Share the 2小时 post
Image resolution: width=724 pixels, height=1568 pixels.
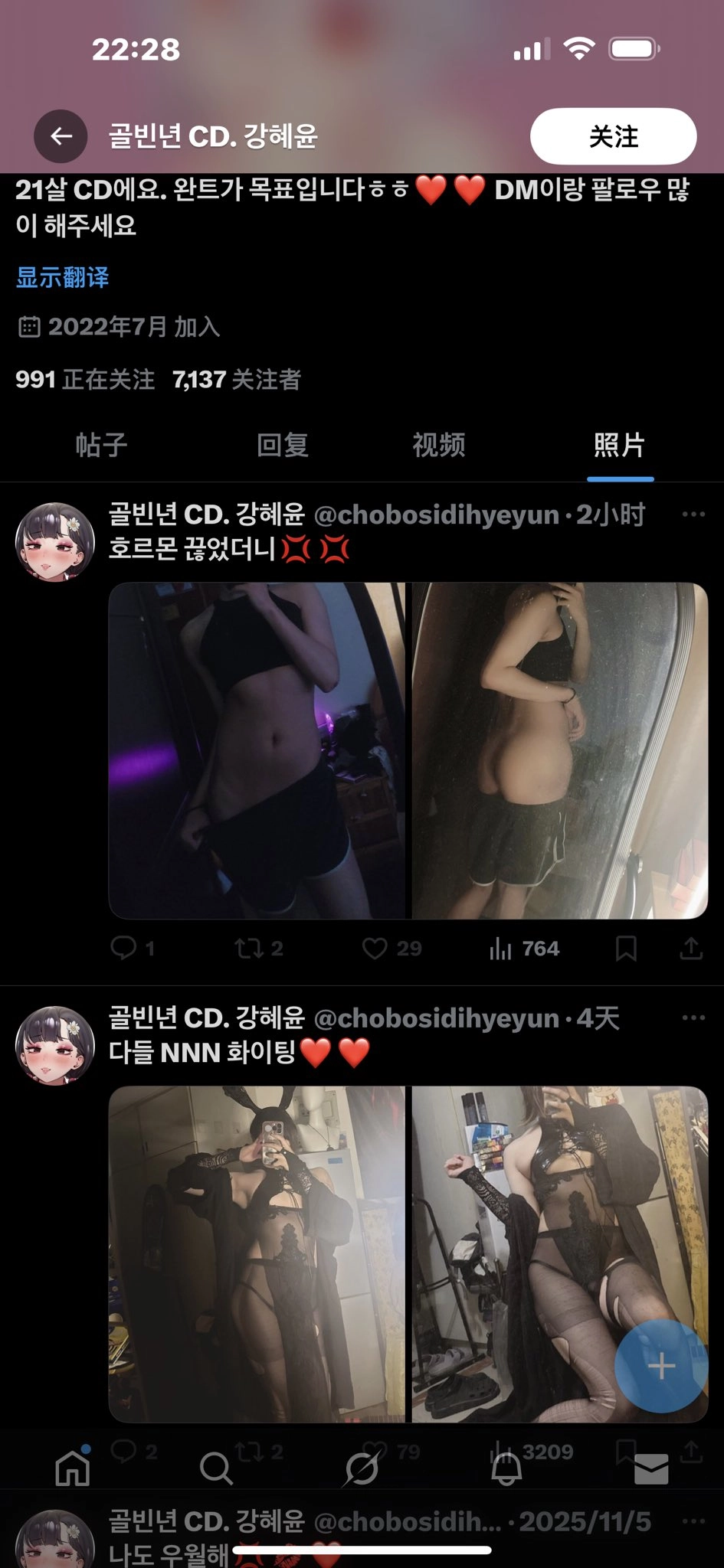tap(690, 949)
